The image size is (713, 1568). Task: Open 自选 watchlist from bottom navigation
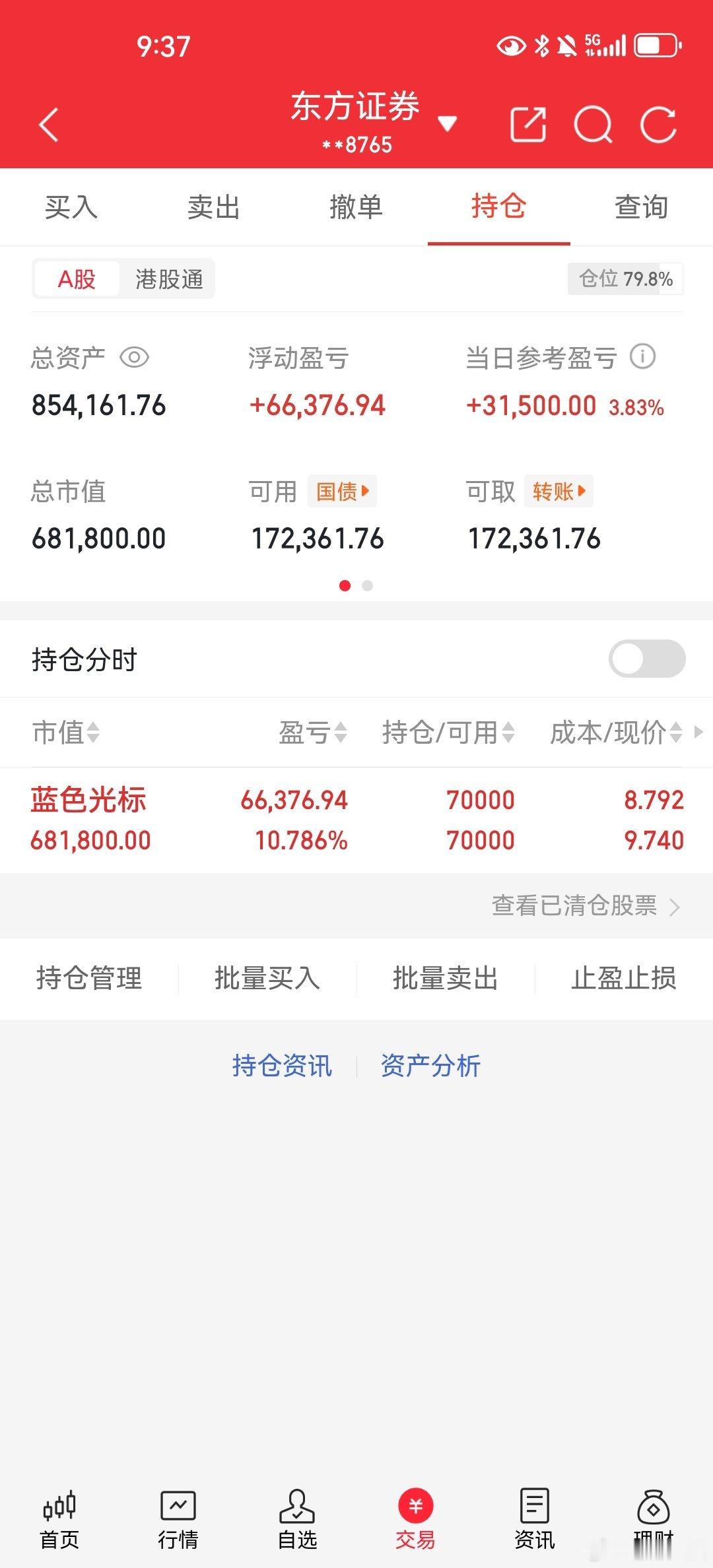point(298,1518)
